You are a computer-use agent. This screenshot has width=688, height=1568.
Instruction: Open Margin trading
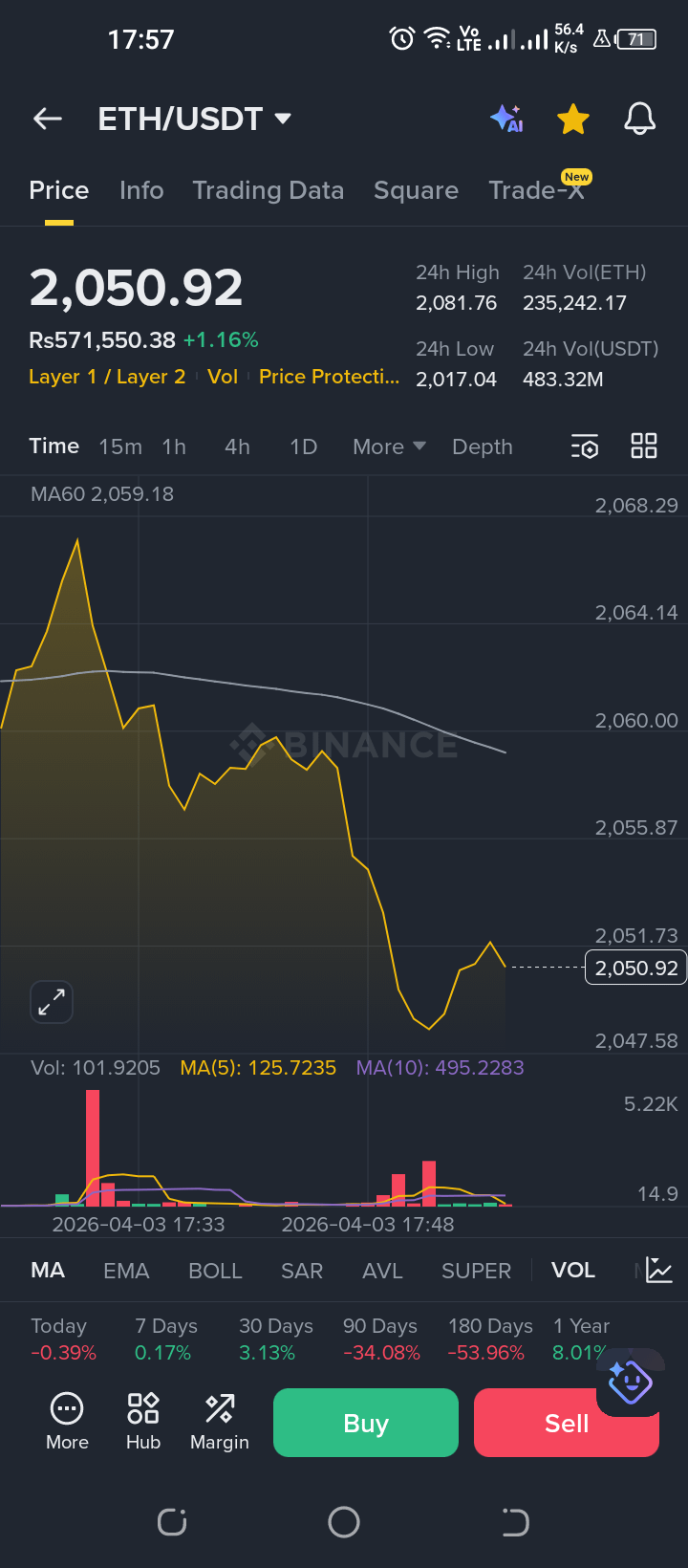pyautogui.click(x=219, y=1421)
